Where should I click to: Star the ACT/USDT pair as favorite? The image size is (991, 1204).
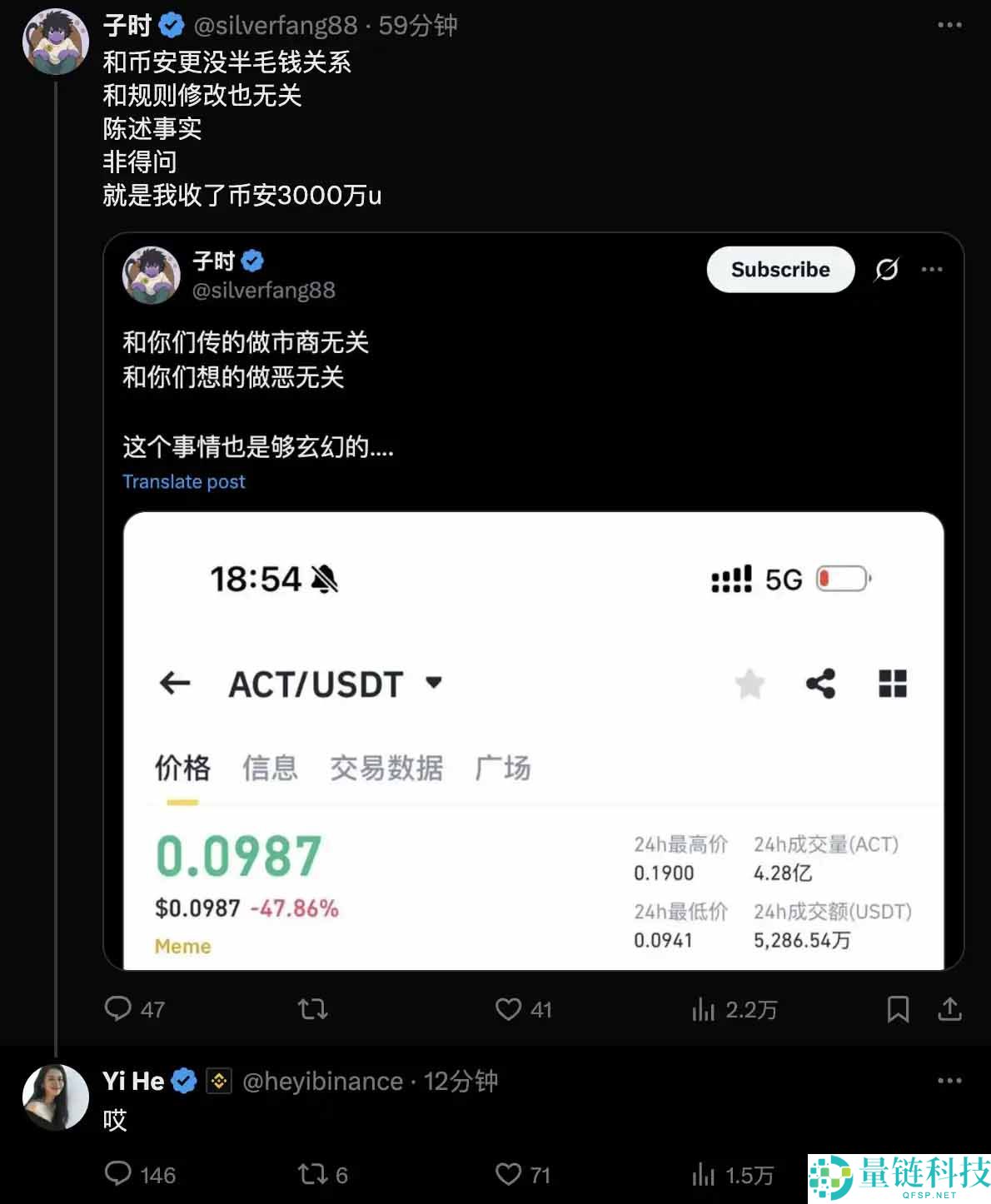coord(749,684)
